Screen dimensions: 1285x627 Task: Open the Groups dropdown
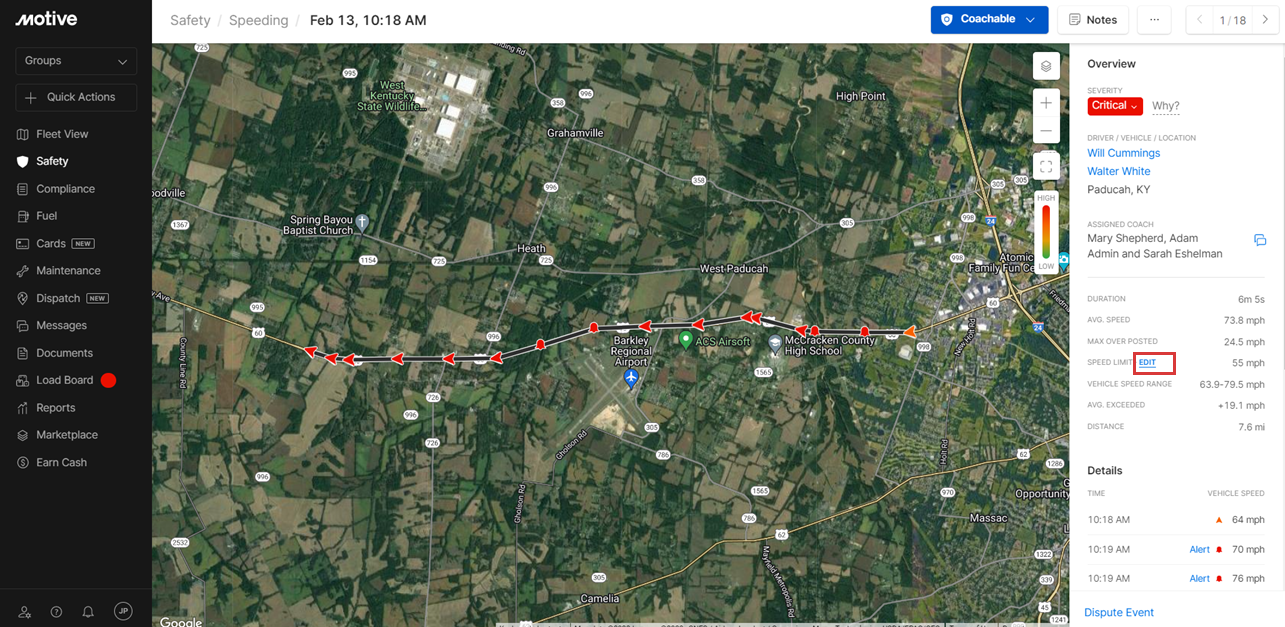pos(76,61)
